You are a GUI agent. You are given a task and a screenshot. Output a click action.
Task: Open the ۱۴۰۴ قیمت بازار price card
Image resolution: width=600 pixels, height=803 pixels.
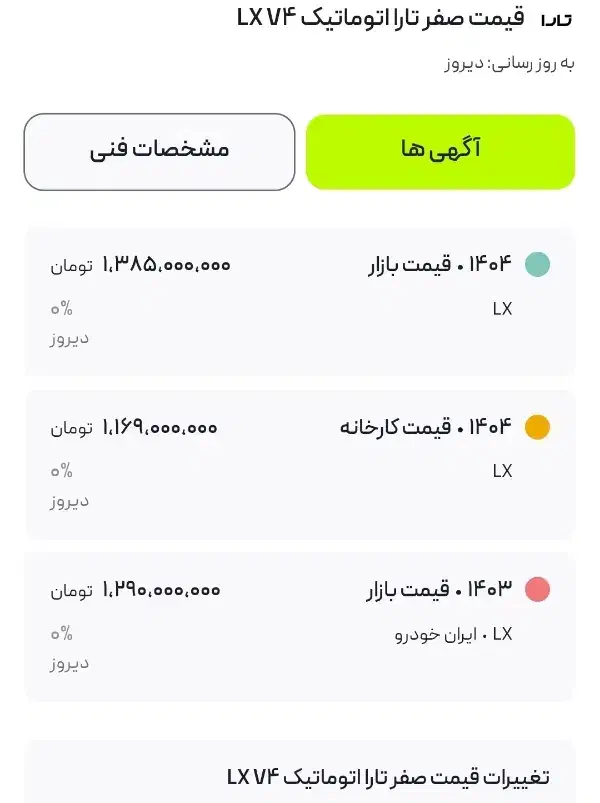pyautogui.click(x=300, y=301)
